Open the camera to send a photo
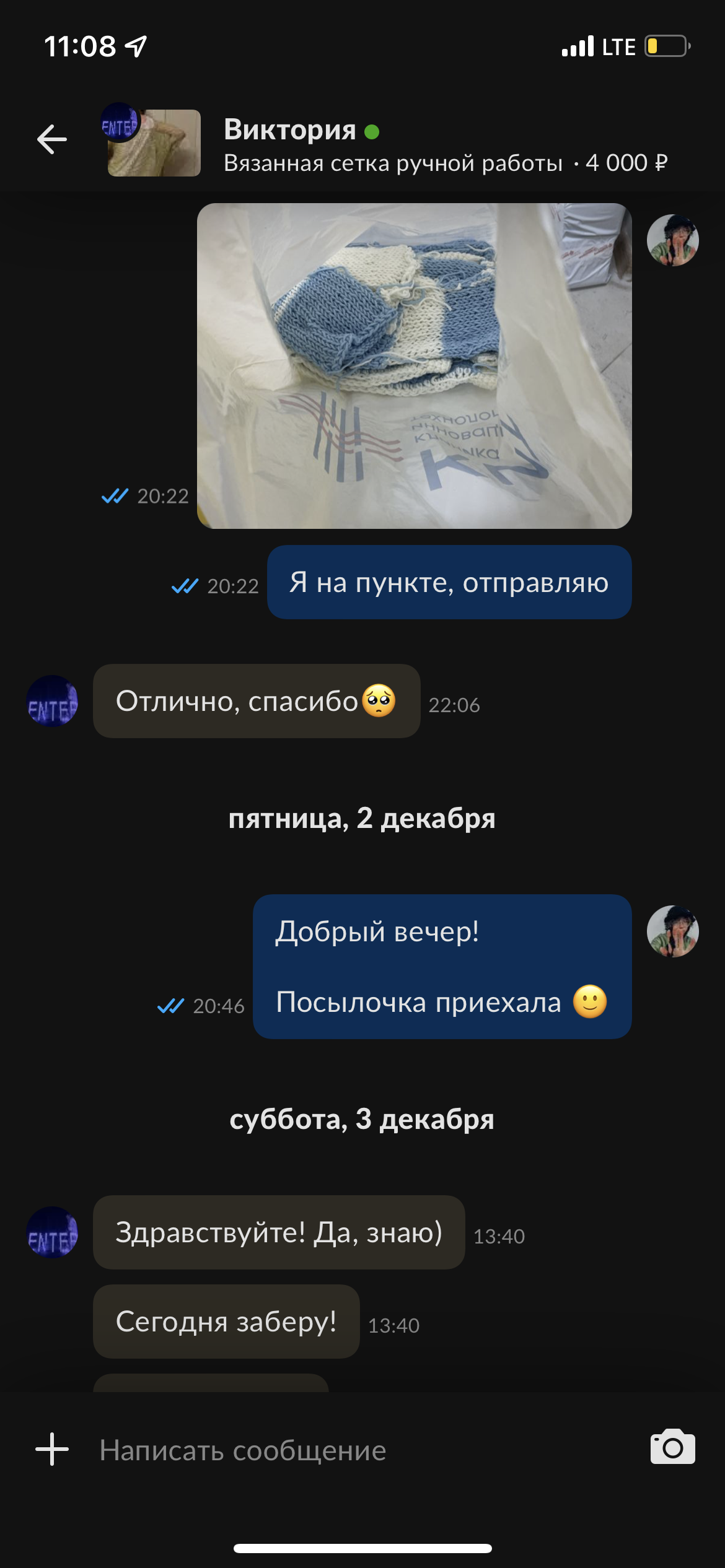The width and height of the screenshot is (725, 1568). click(672, 1448)
